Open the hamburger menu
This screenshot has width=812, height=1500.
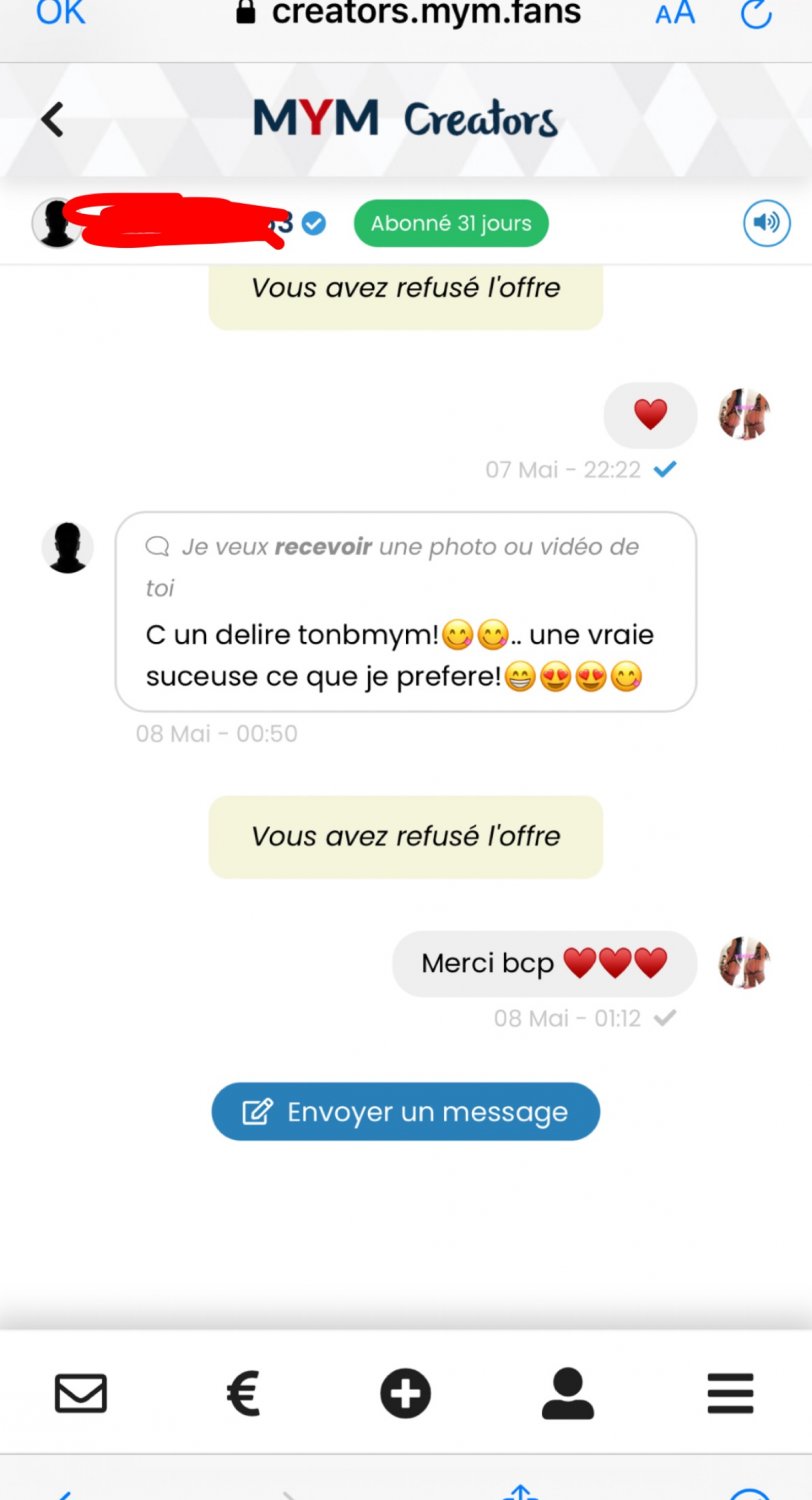point(730,1393)
